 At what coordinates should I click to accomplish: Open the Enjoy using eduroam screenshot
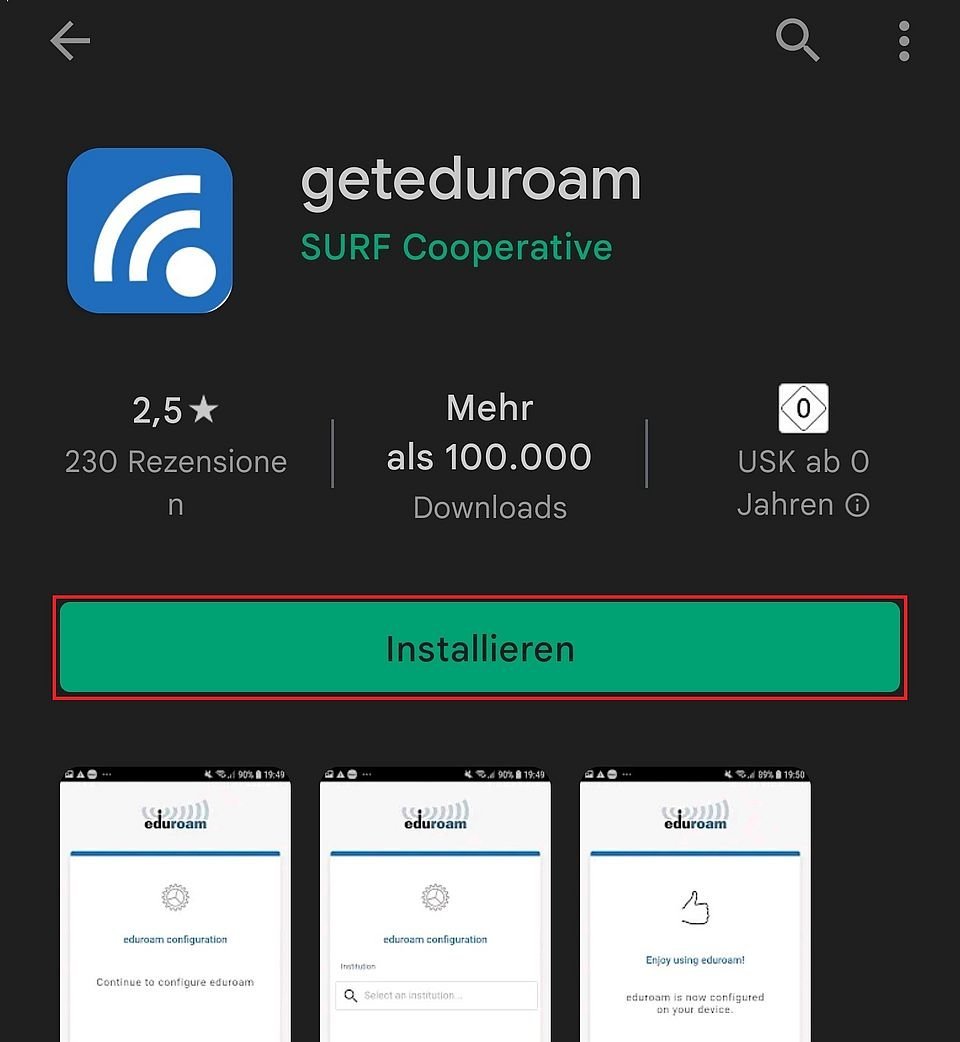coord(695,905)
